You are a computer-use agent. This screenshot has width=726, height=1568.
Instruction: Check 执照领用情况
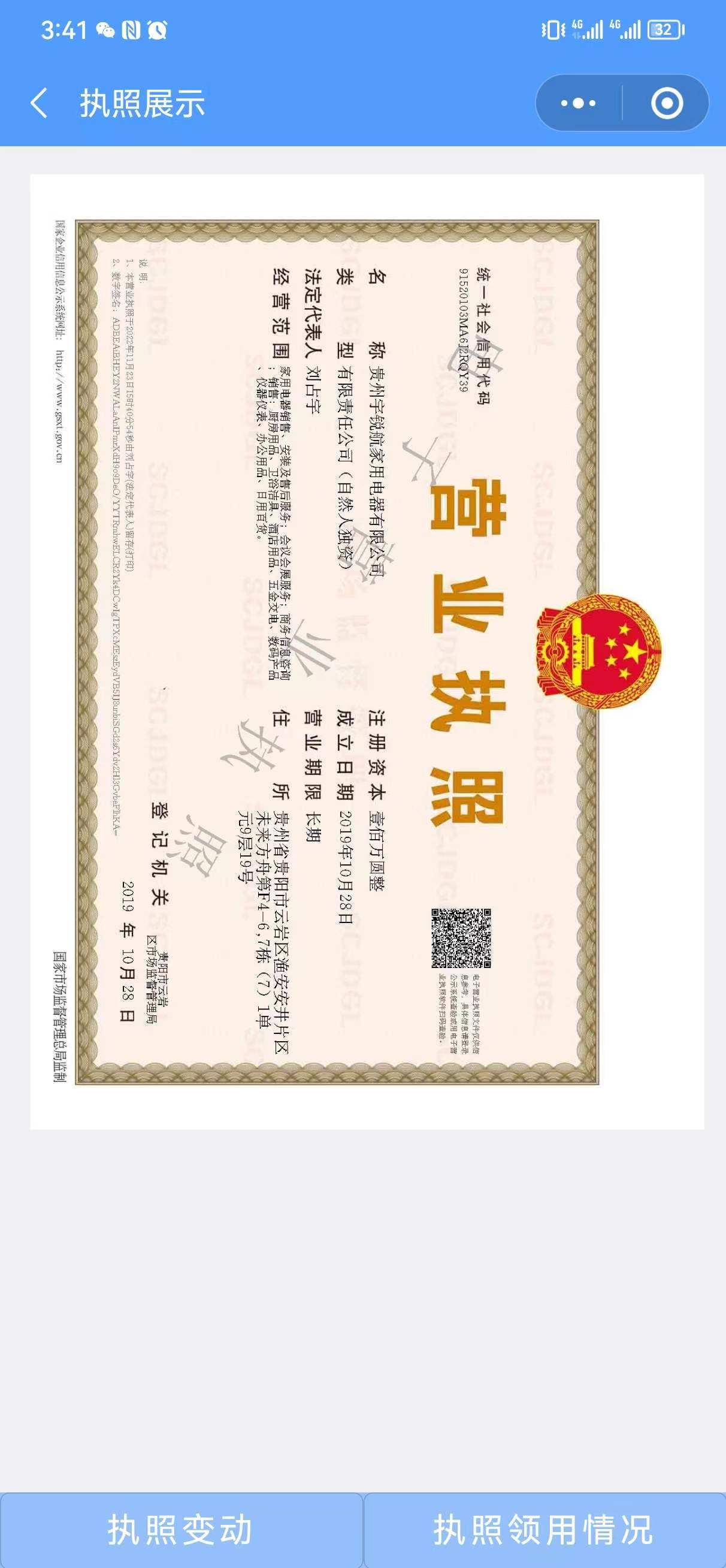[x=543, y=1530]
